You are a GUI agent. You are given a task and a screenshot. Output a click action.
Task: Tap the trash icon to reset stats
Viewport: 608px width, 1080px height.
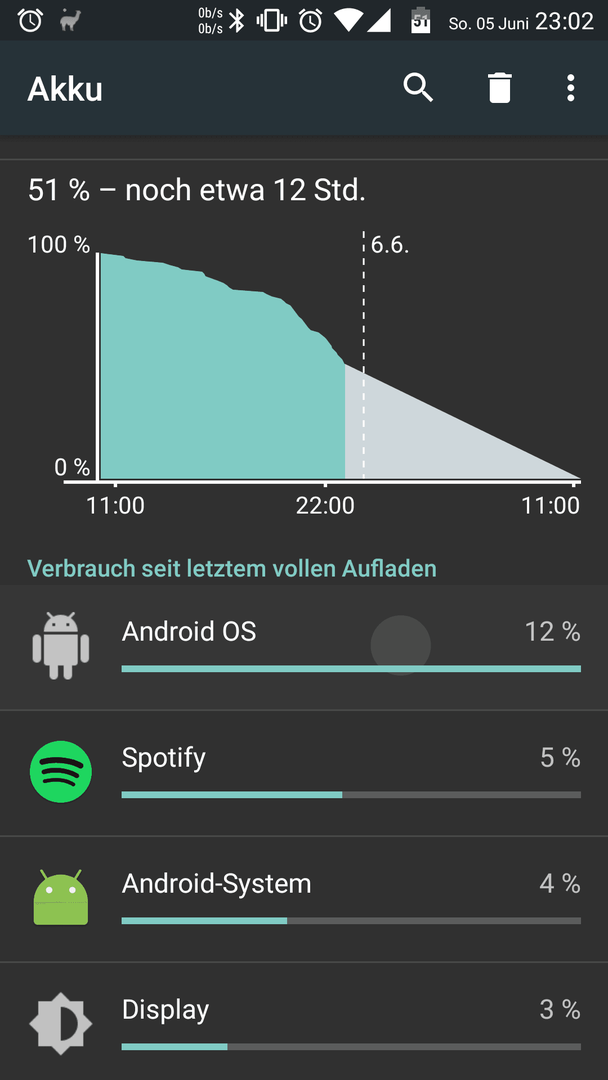(500, 89)
